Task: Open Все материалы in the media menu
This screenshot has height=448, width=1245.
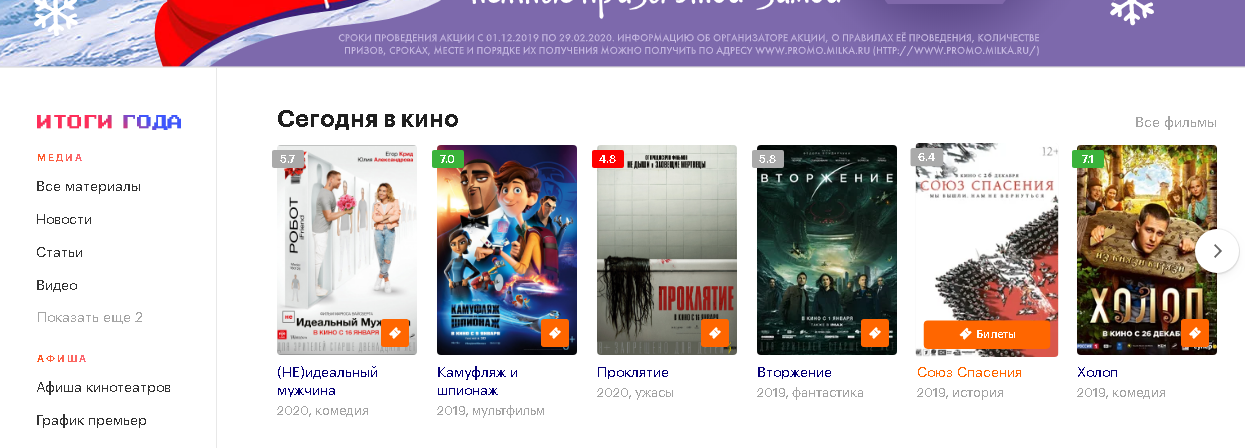Action: coord(88,187)
